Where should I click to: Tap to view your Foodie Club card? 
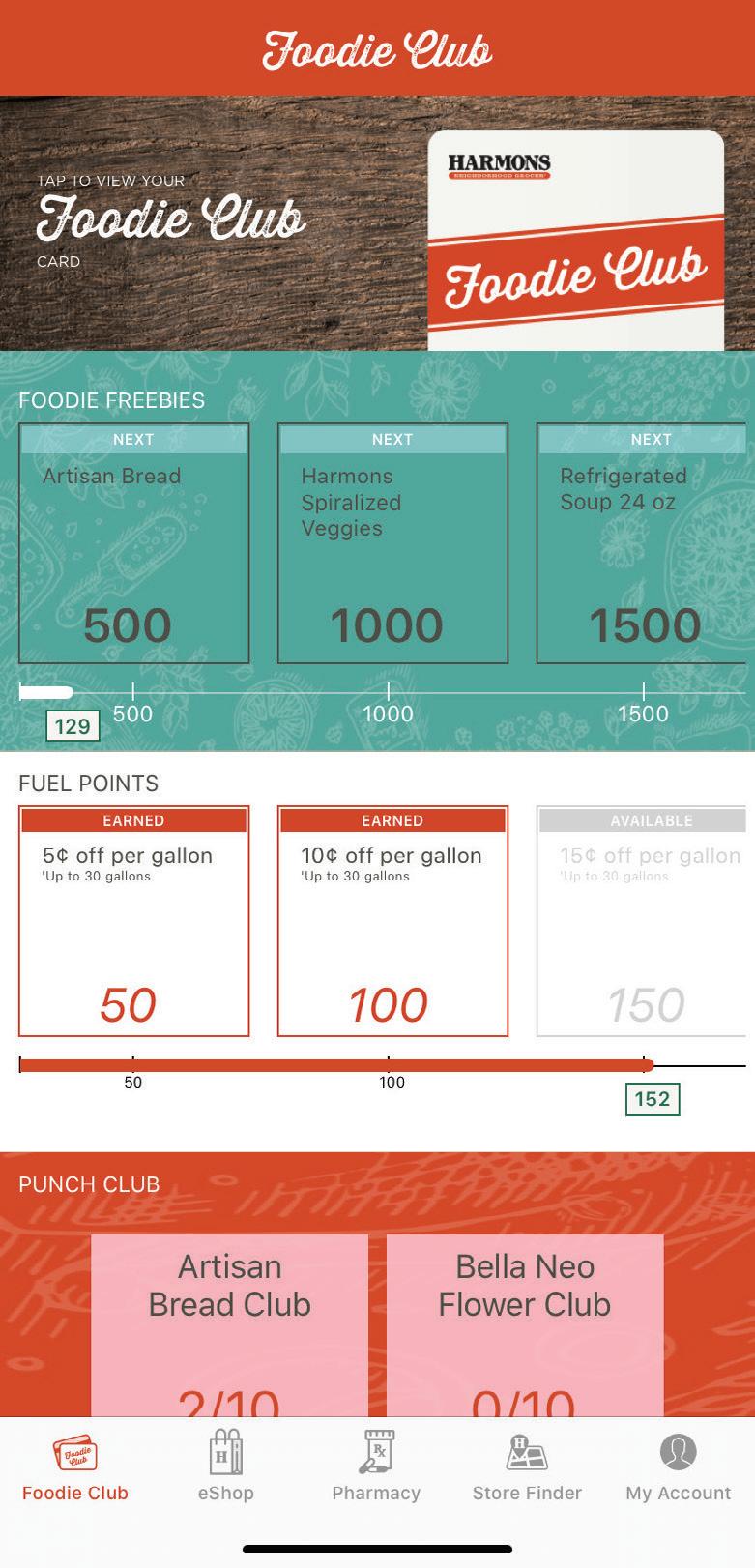377,223
